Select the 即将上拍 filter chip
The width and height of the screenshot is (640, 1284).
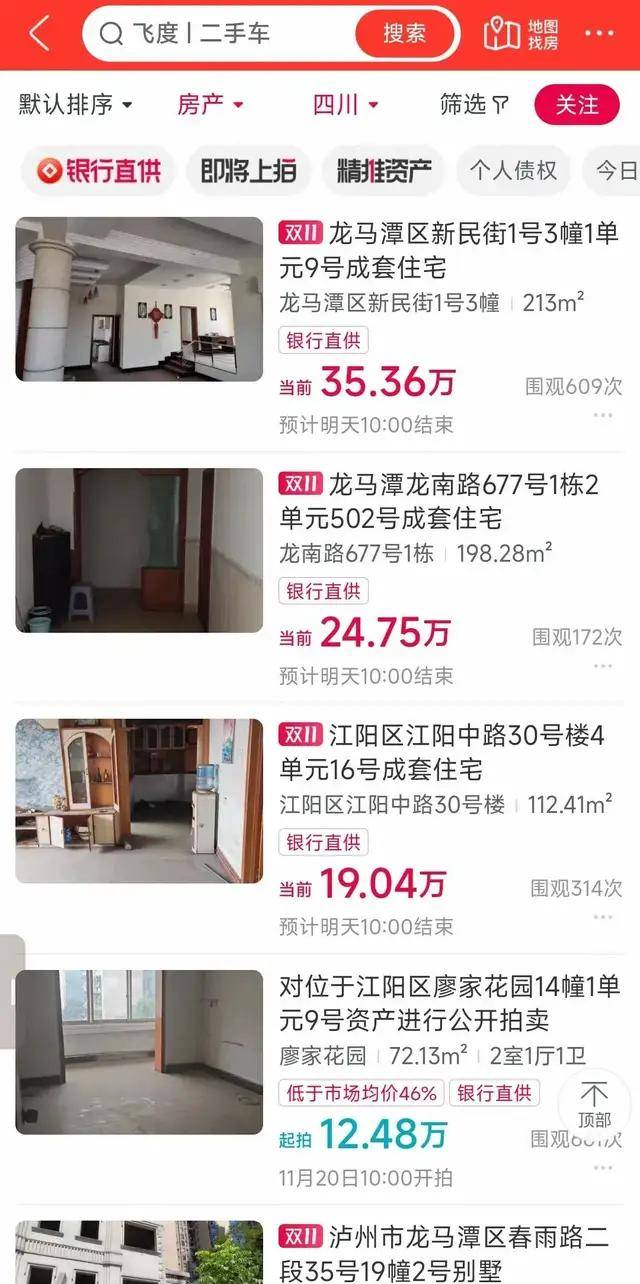pos(248,171)
